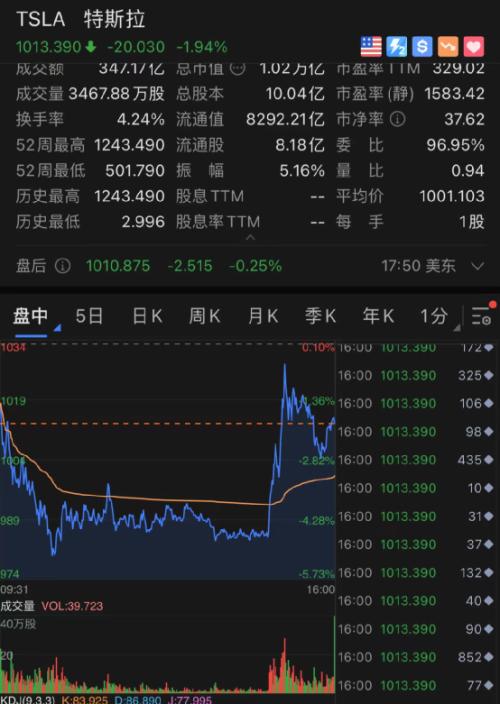Tap the orange trend-down icon
This screenshot has width=500, height=704.
tap(448, 47)
